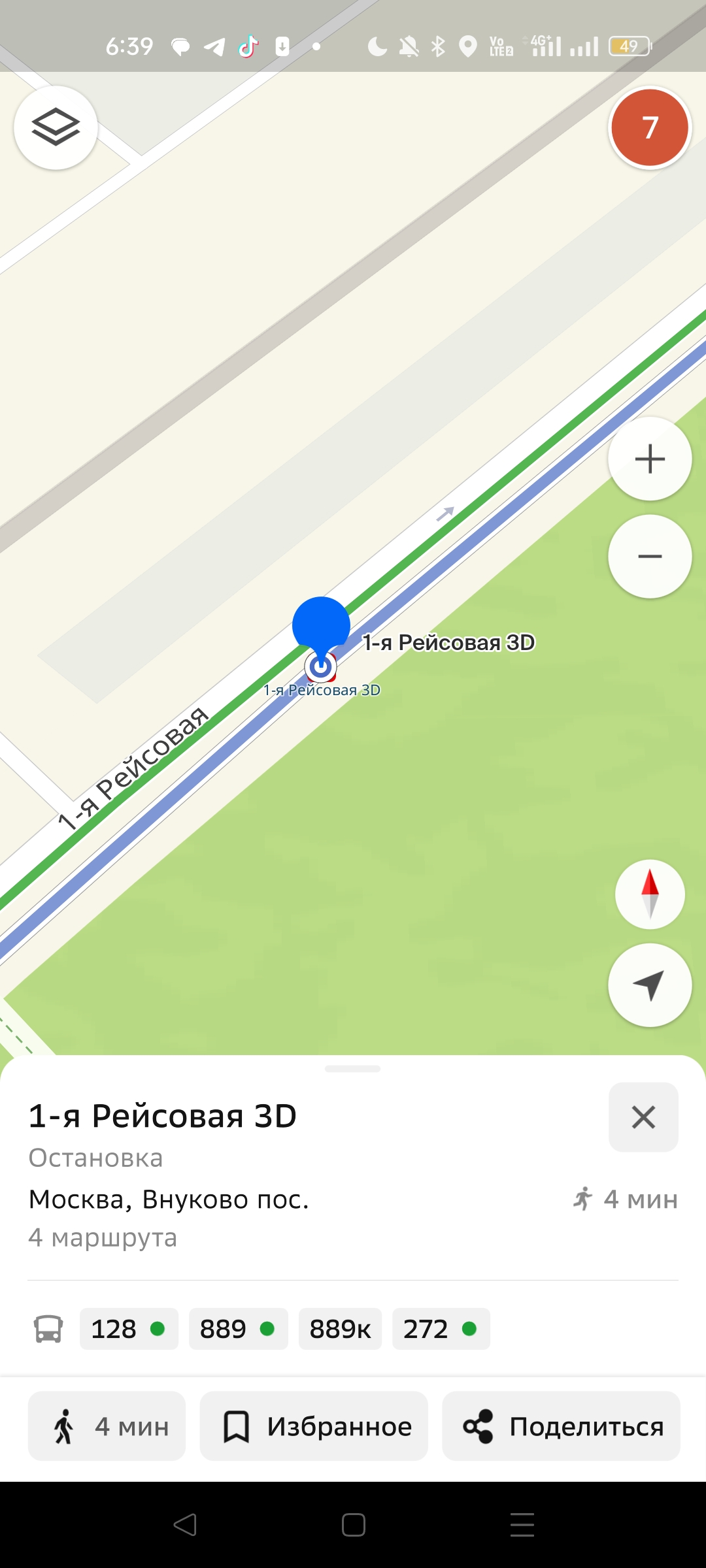Select bus route 889

click(x=238, y=1329)
